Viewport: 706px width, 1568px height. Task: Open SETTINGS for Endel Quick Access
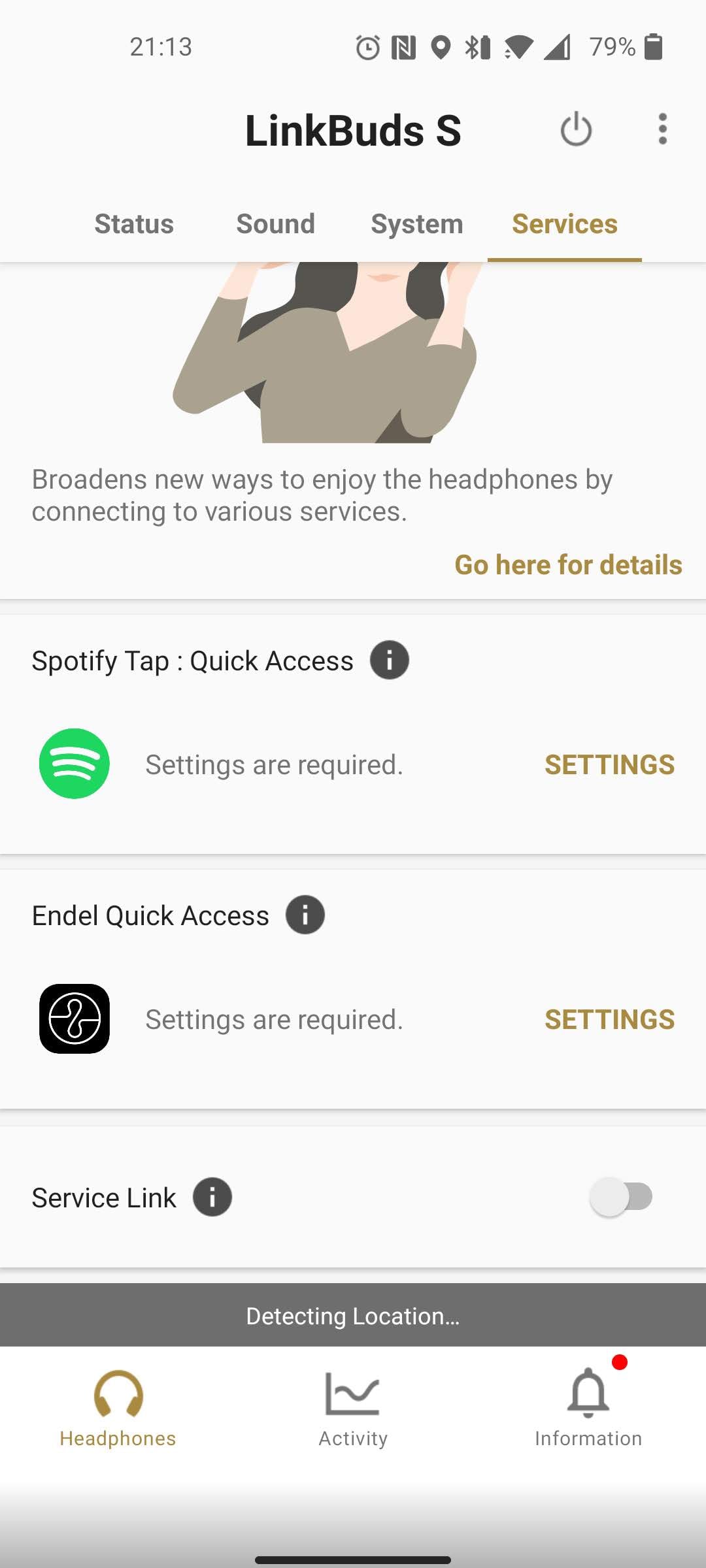[609, 1019]
